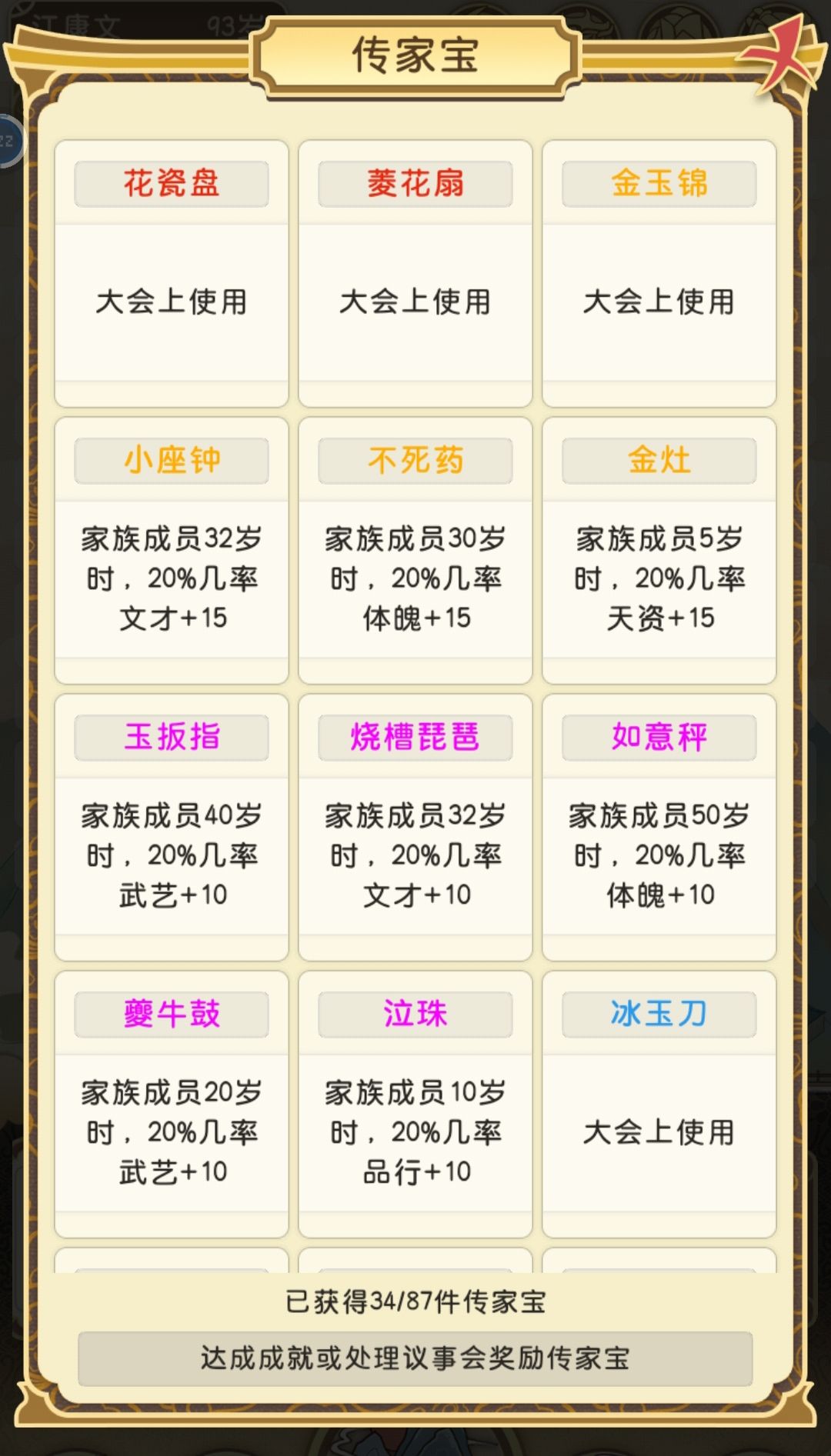This screenshot has width=831, height=1456.
Task: Tap the 小座钟 item label
Action: 172,459
